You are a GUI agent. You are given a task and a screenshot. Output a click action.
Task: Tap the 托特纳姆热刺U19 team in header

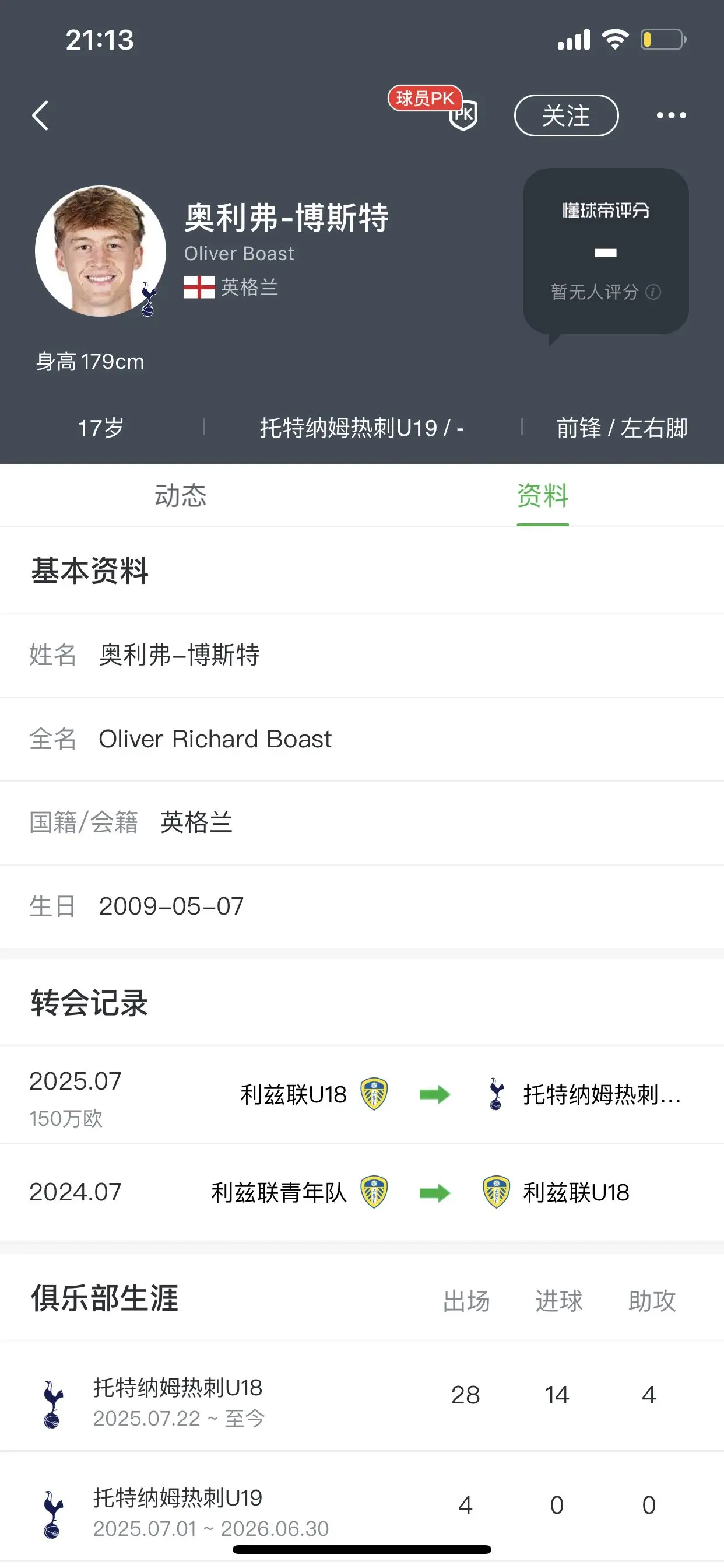(x=348, y=428)
